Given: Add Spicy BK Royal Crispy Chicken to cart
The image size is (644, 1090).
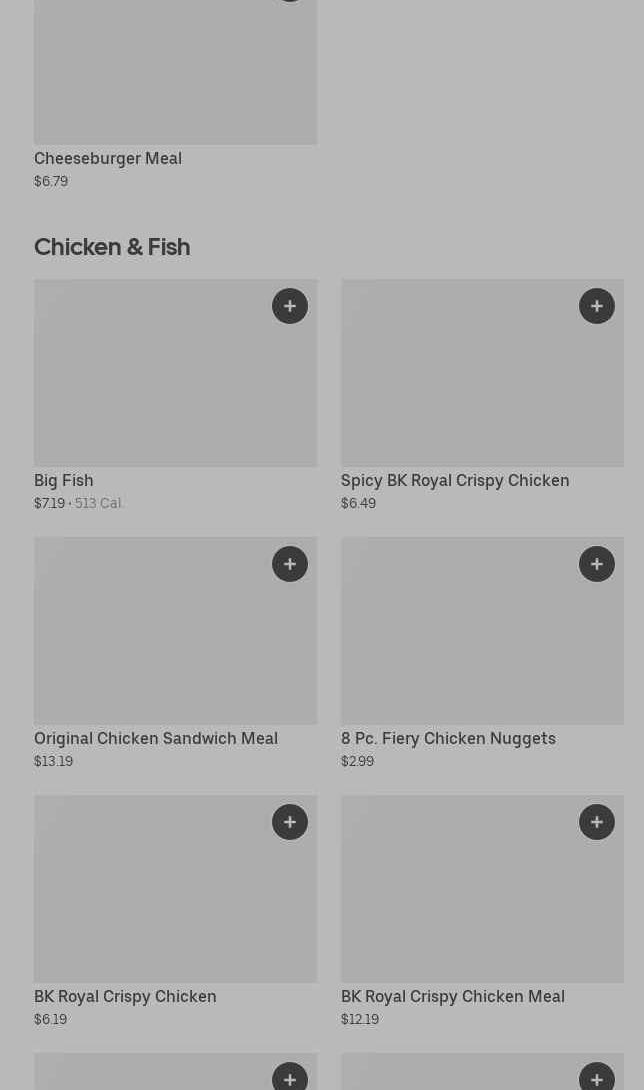Looking at the screenshot, I should click(597, 306).
